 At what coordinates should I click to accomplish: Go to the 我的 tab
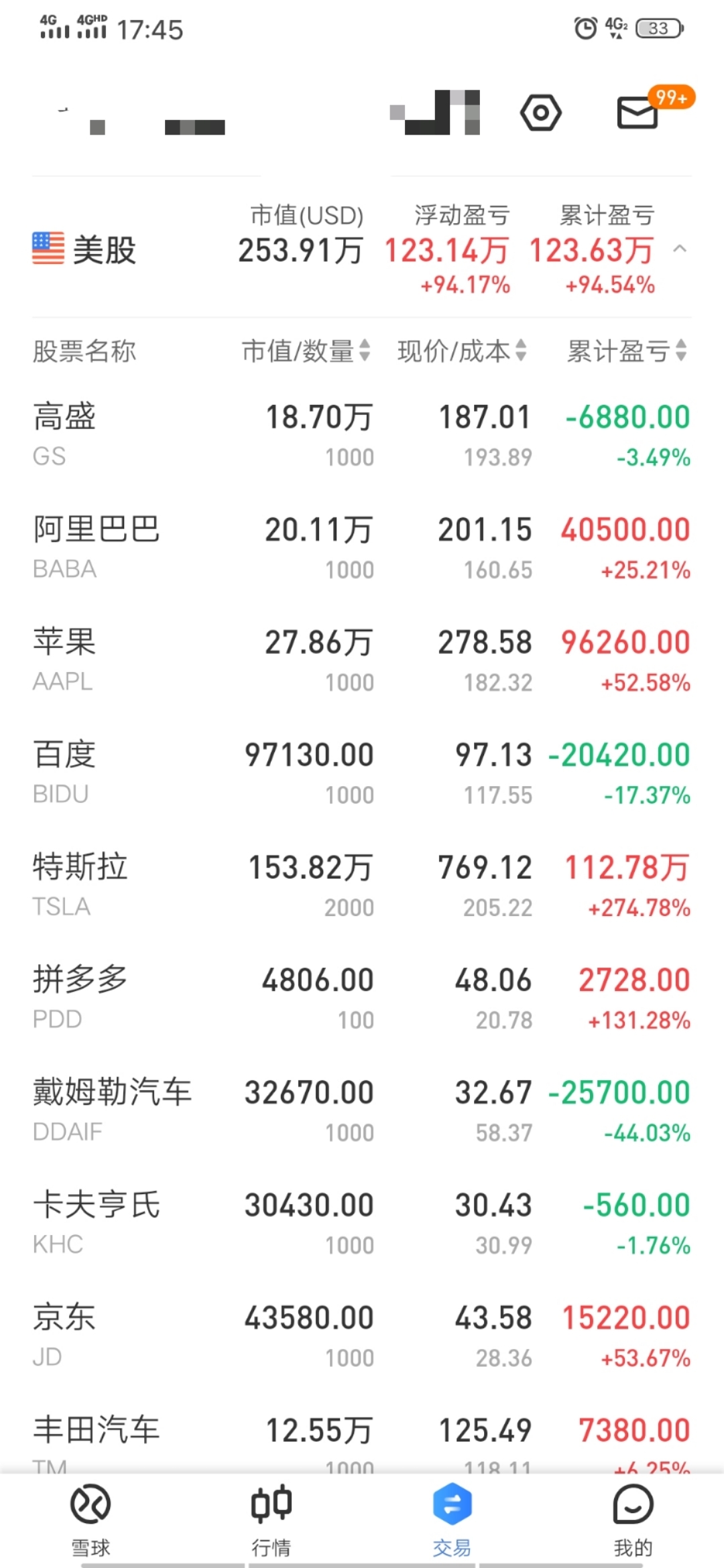(x=633, y=1520)
